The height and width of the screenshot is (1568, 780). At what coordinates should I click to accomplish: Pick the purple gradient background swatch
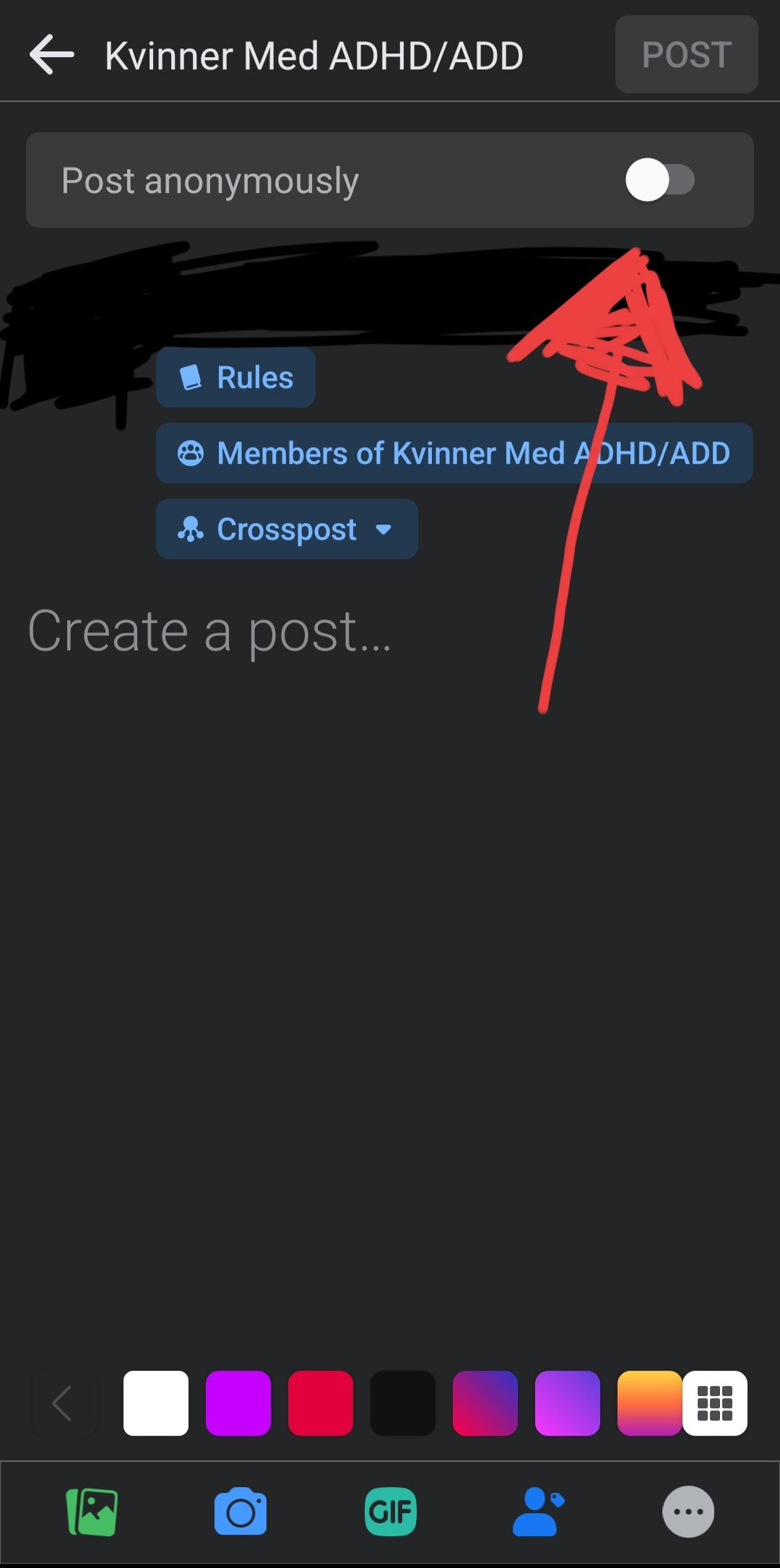pyautogui.click(x=568, y=1403)
